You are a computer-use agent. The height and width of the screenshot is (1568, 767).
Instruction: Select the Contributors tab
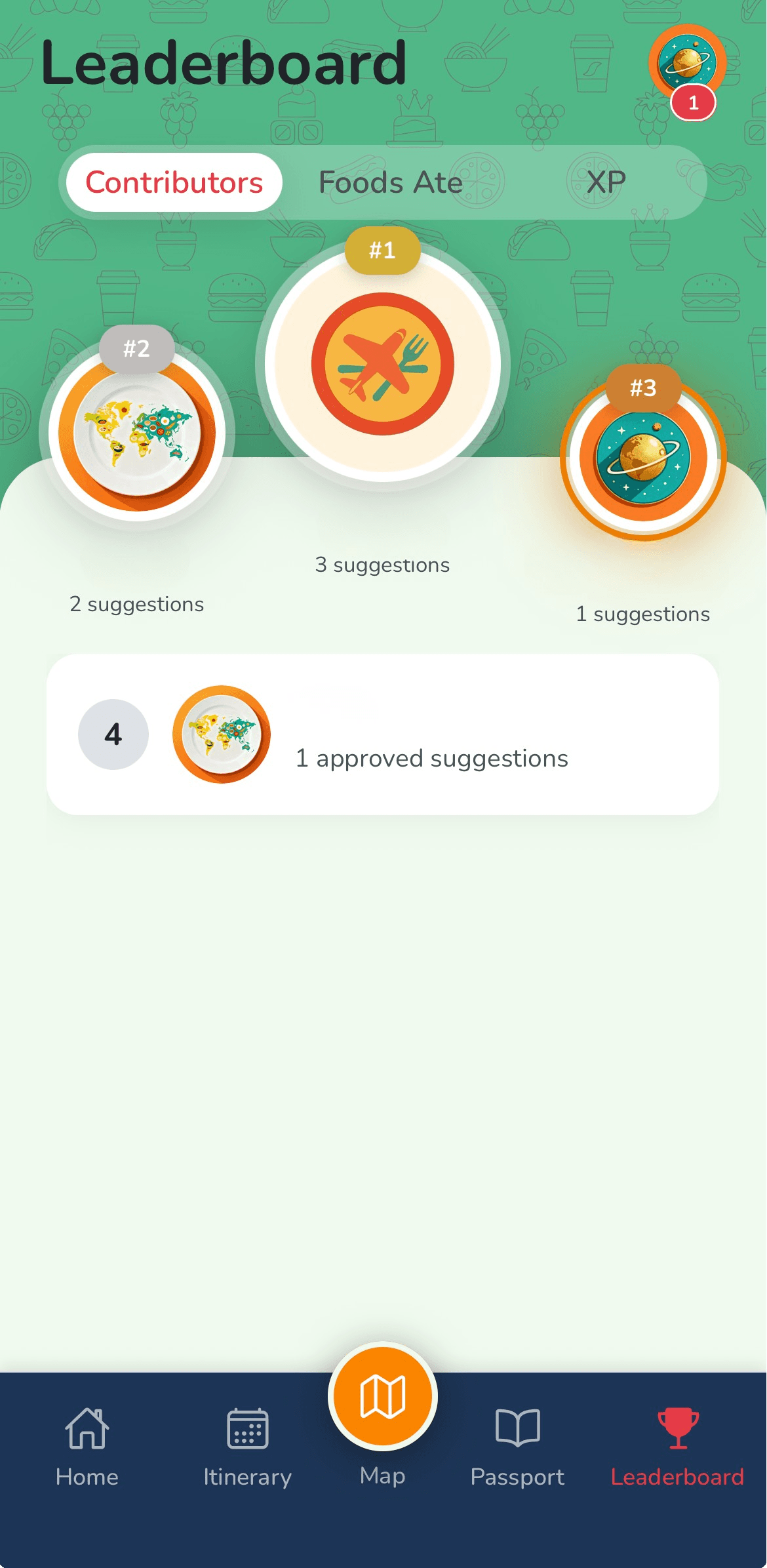coord(174,182)
